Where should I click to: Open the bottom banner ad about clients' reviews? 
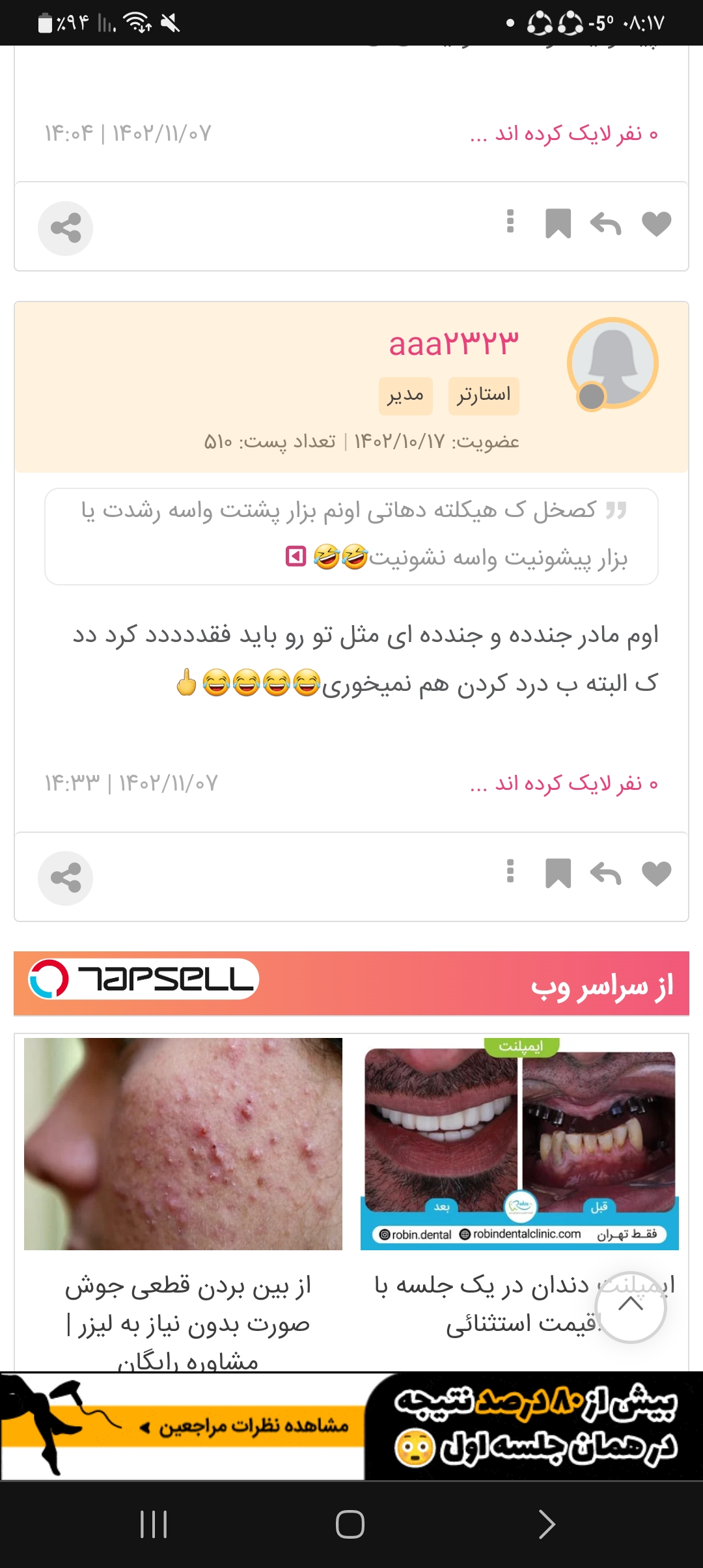coord(351,1426)
